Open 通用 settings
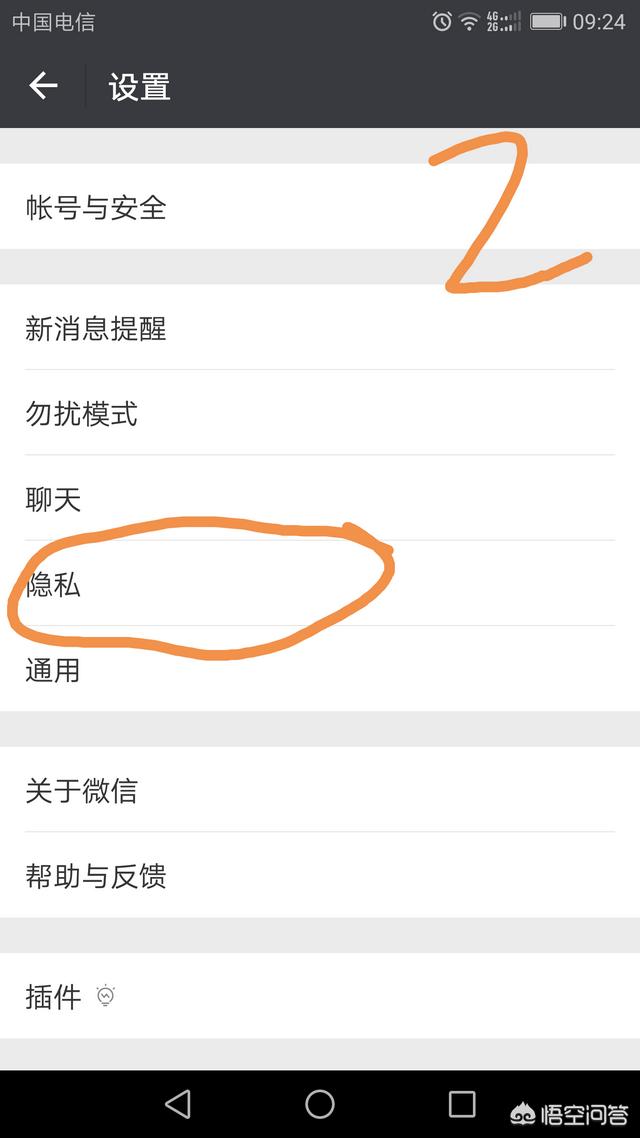The width and height of the screenshot is (640, 1138). 54,670
